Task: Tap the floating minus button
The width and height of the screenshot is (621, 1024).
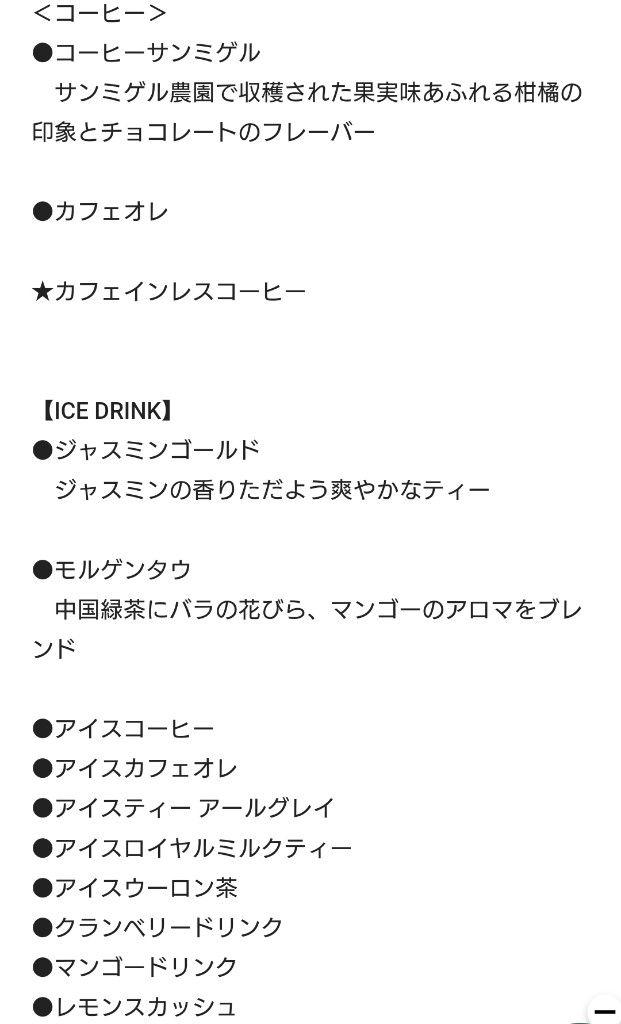Action: (x=606, y=1012)
